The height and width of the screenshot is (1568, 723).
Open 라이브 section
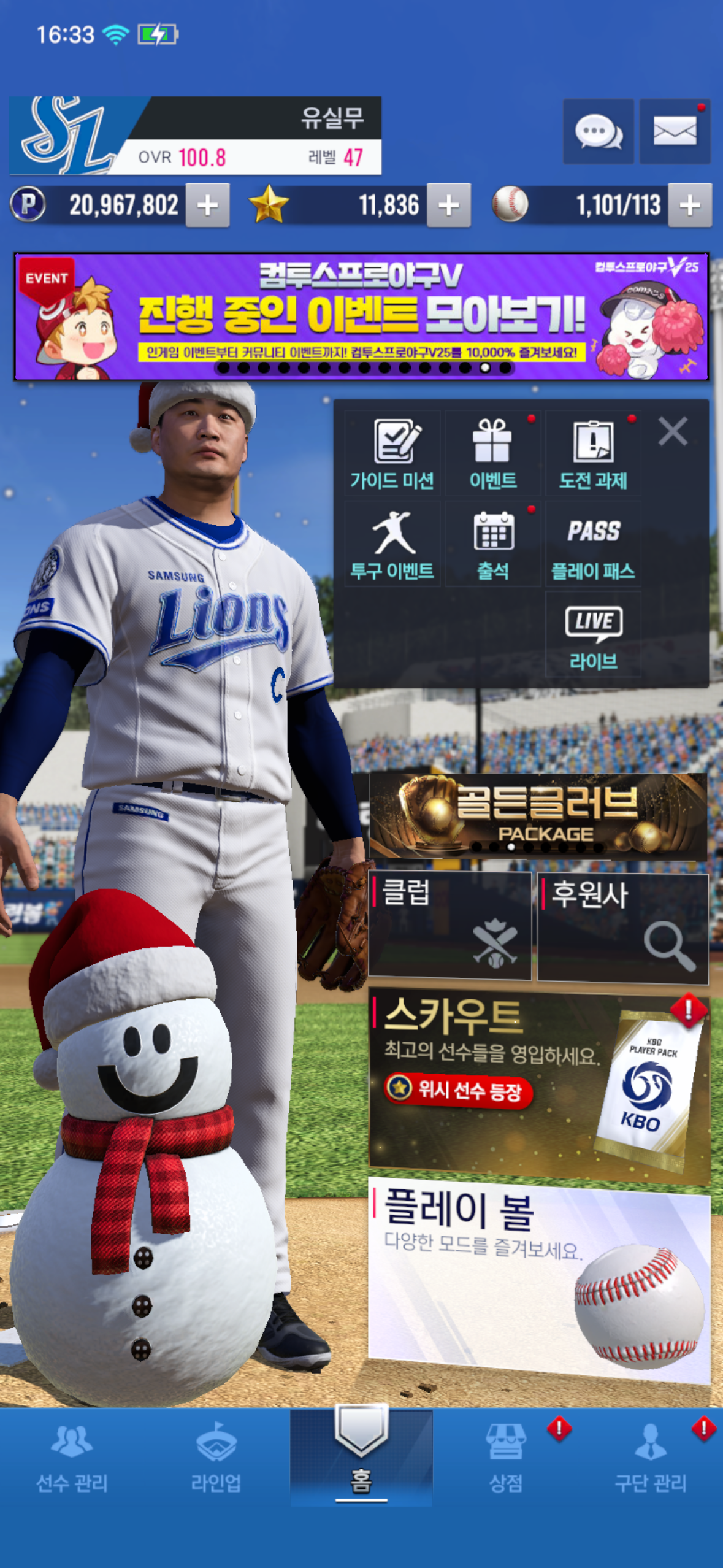pyautogui.click(x=593, y=636)
